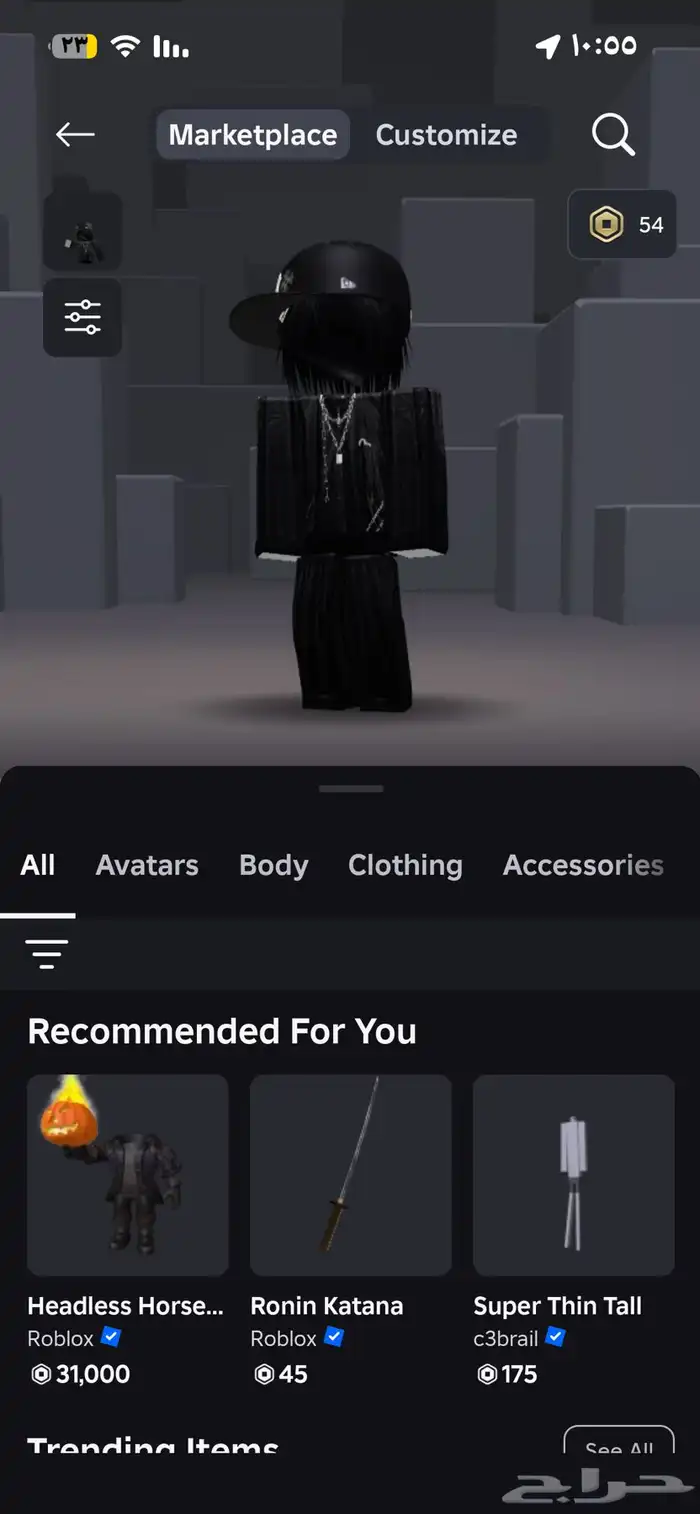
Task: Open the Robux balance of 54
Action: click(622, 225)
